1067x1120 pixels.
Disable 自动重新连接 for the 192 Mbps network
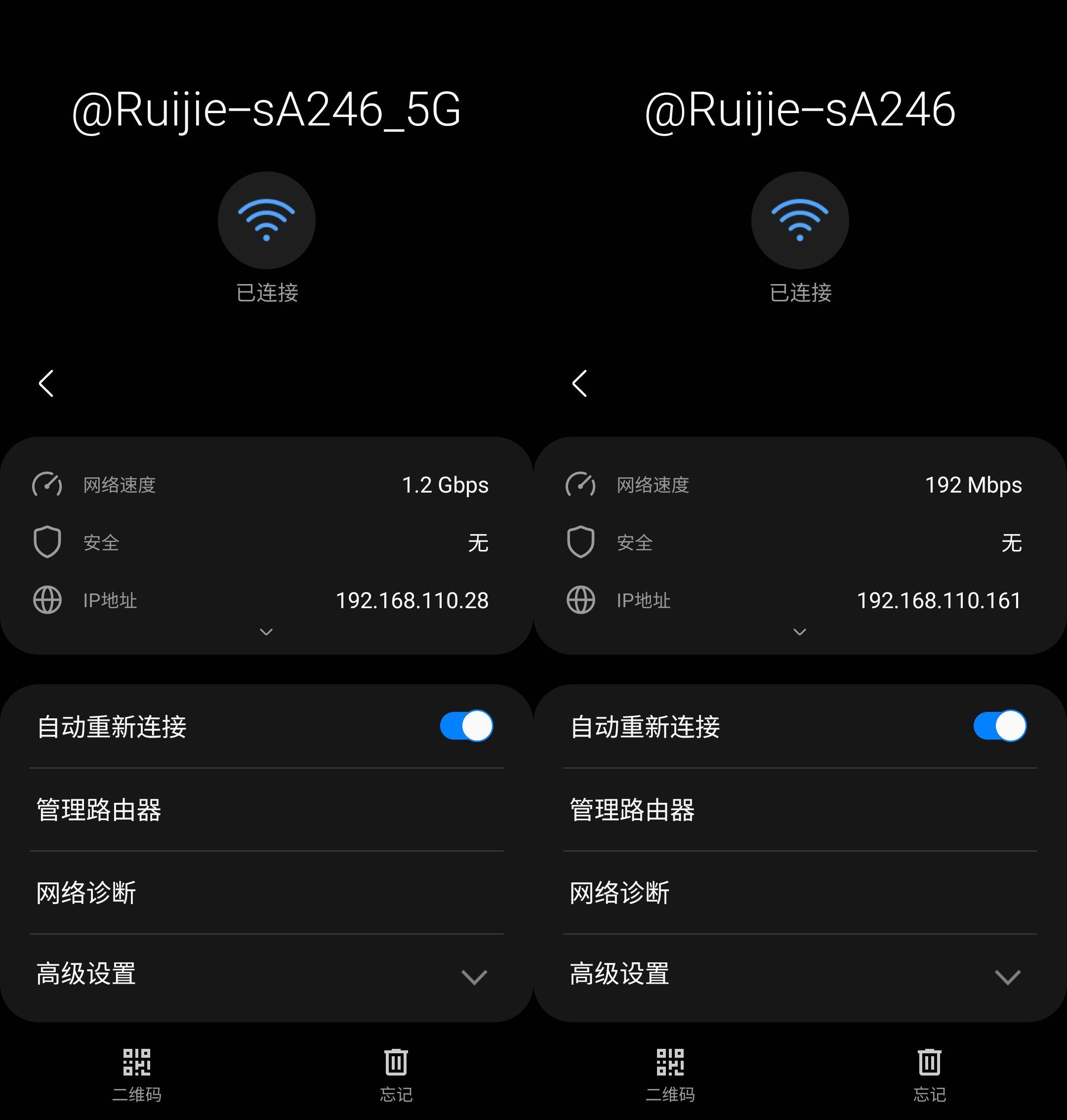pos(999,726)
